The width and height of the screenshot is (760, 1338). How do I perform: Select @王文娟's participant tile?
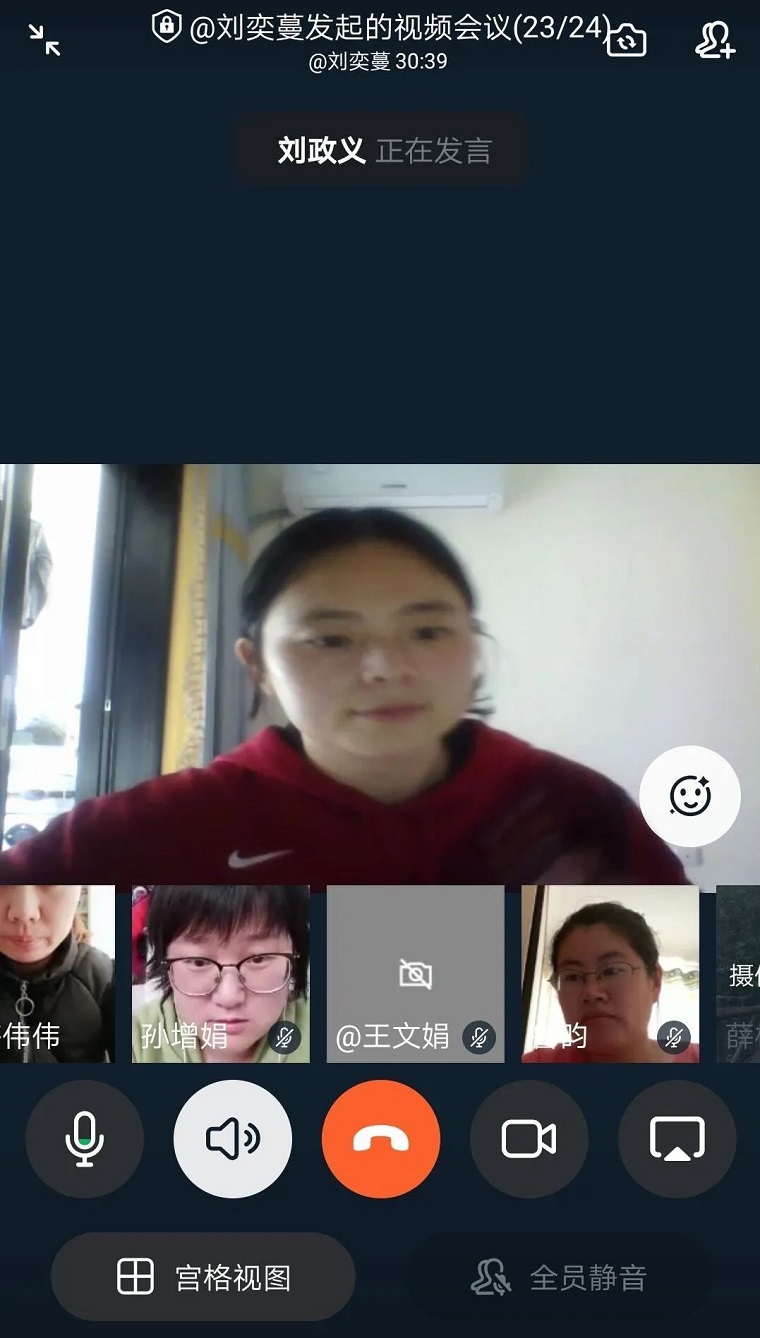pos(415,973)
